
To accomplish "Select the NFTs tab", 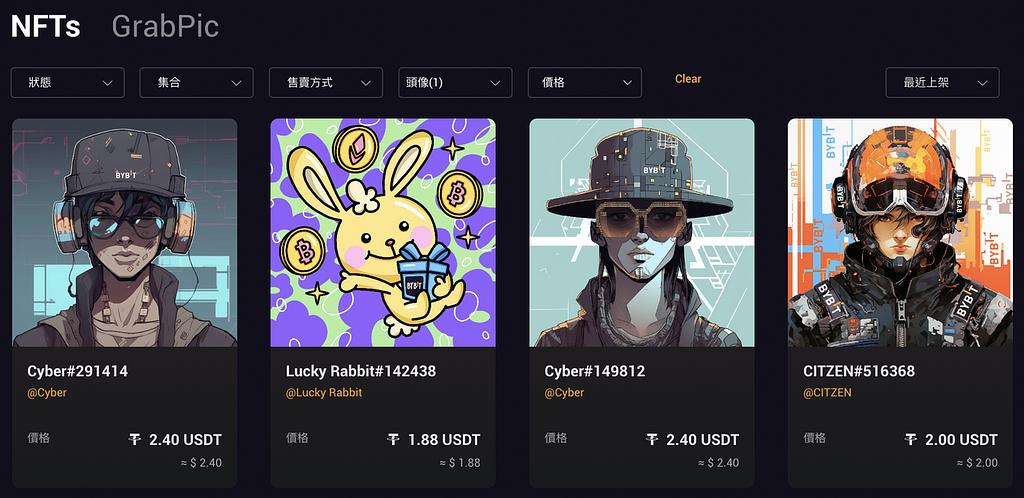I will tap(45, 26).
